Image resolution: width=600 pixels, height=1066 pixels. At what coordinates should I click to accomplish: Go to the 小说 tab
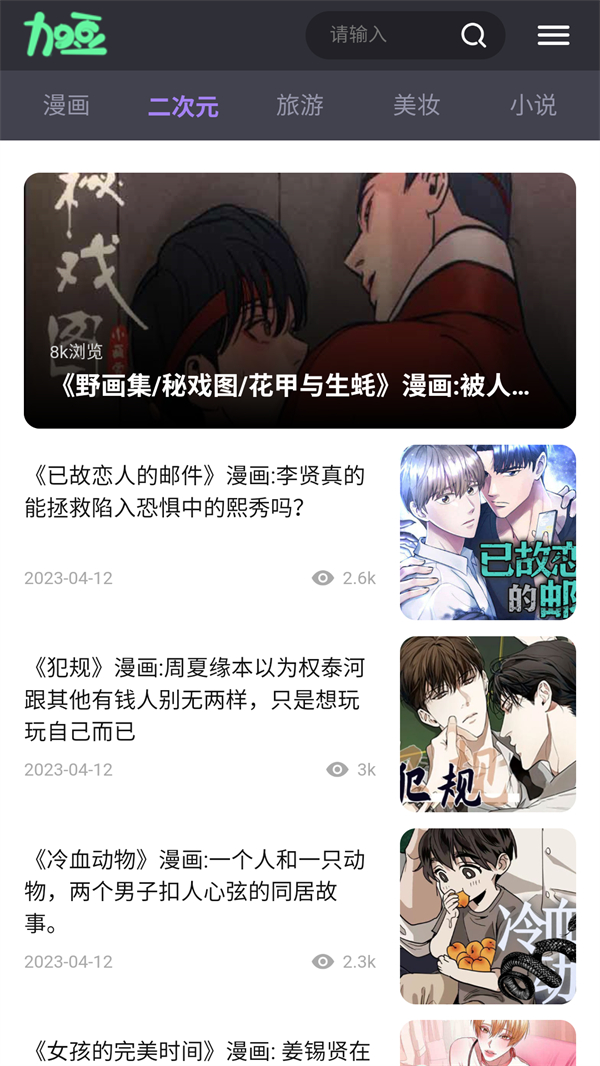coord(532,105)
